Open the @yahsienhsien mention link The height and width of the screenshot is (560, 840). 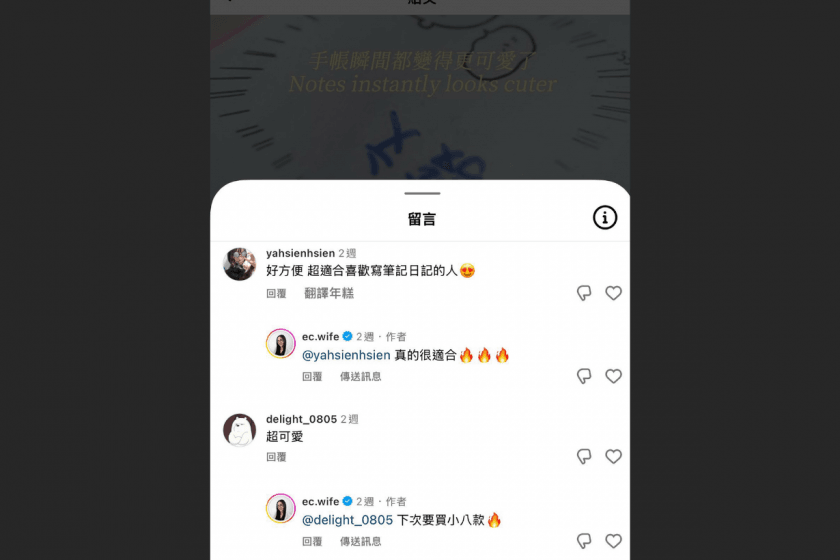[x=346, y=355]
